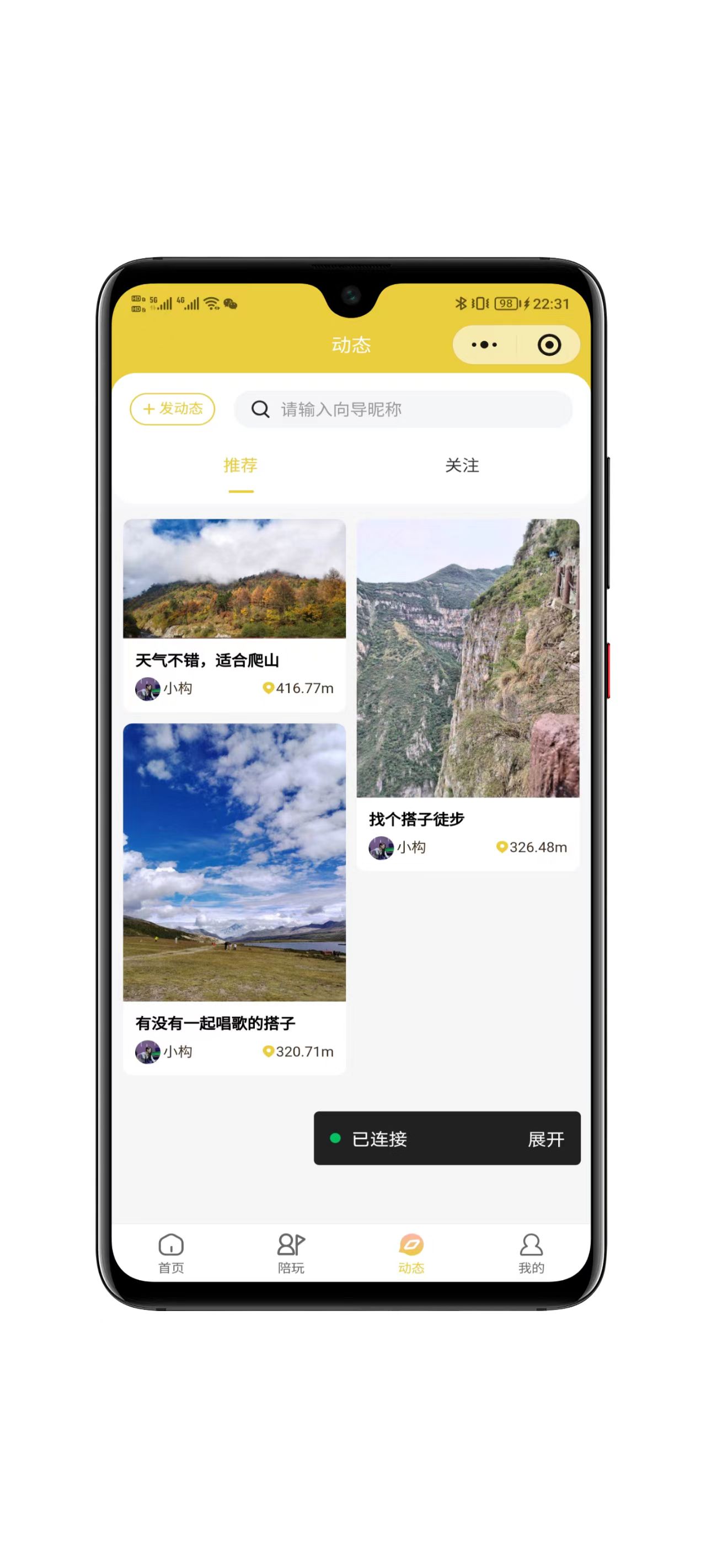
Task: Switch to the 陪玩 tab
Action: 291,1253
